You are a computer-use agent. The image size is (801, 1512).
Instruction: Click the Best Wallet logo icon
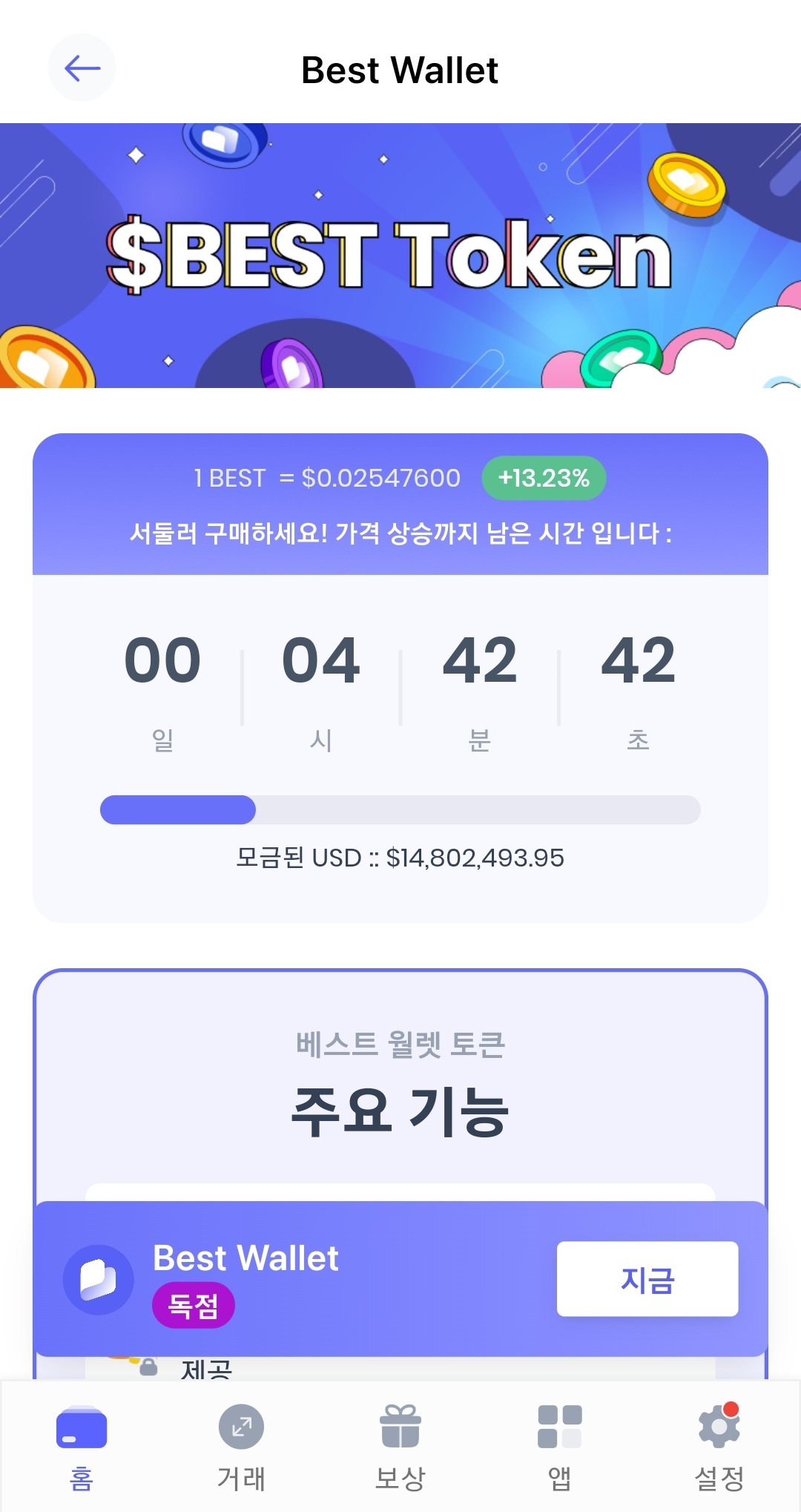(99, 1278)
